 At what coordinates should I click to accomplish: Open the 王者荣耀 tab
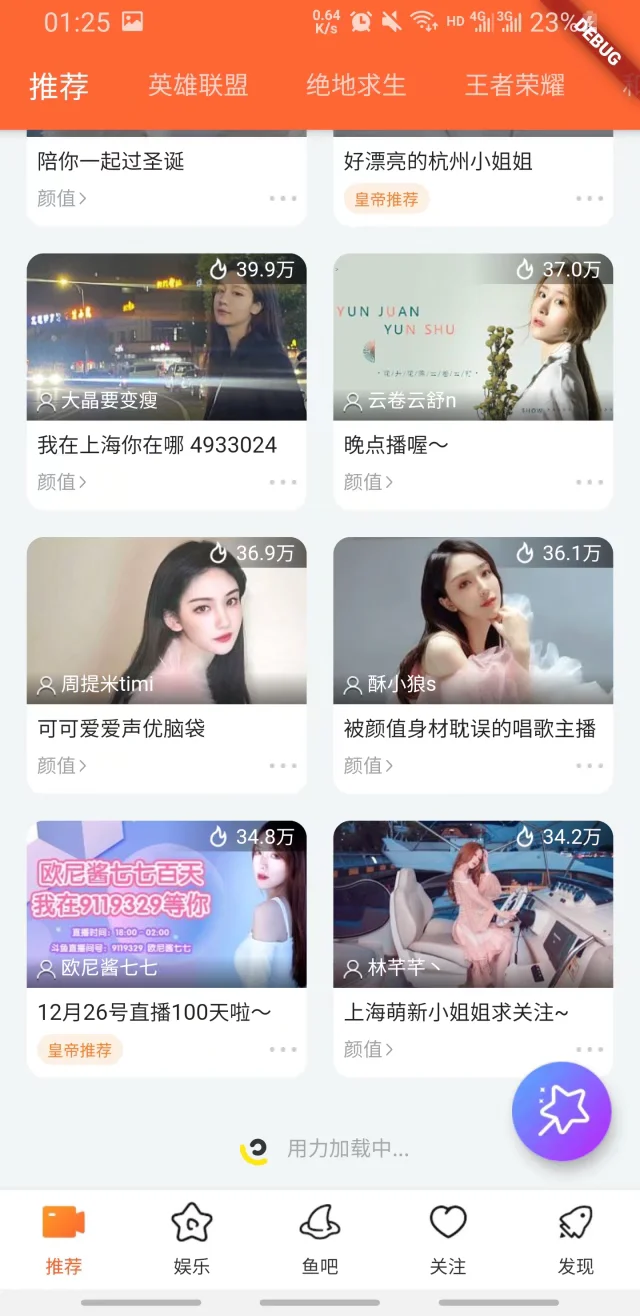point(514,86)
